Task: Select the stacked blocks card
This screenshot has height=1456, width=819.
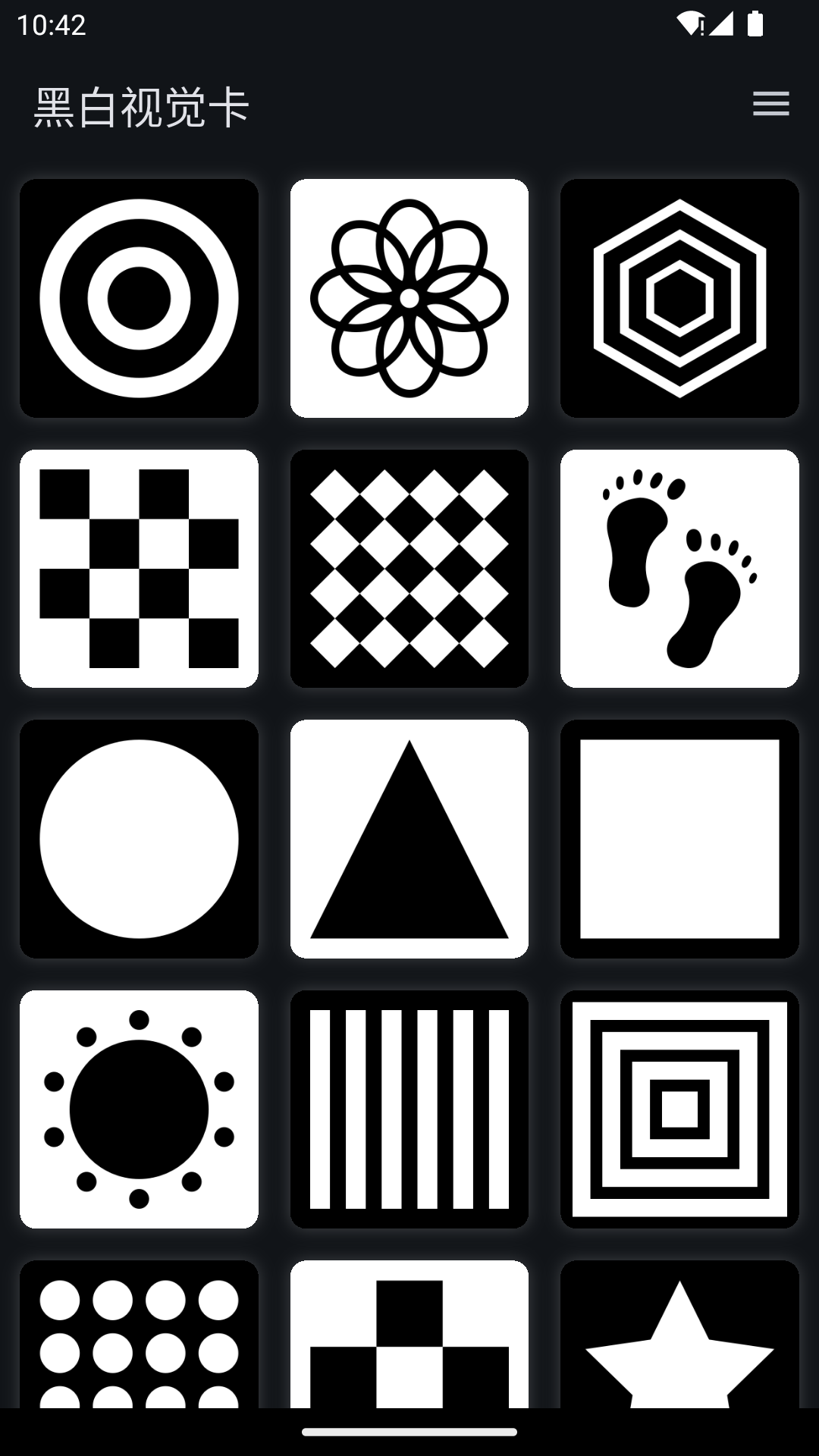Action: click(409, 1335)
